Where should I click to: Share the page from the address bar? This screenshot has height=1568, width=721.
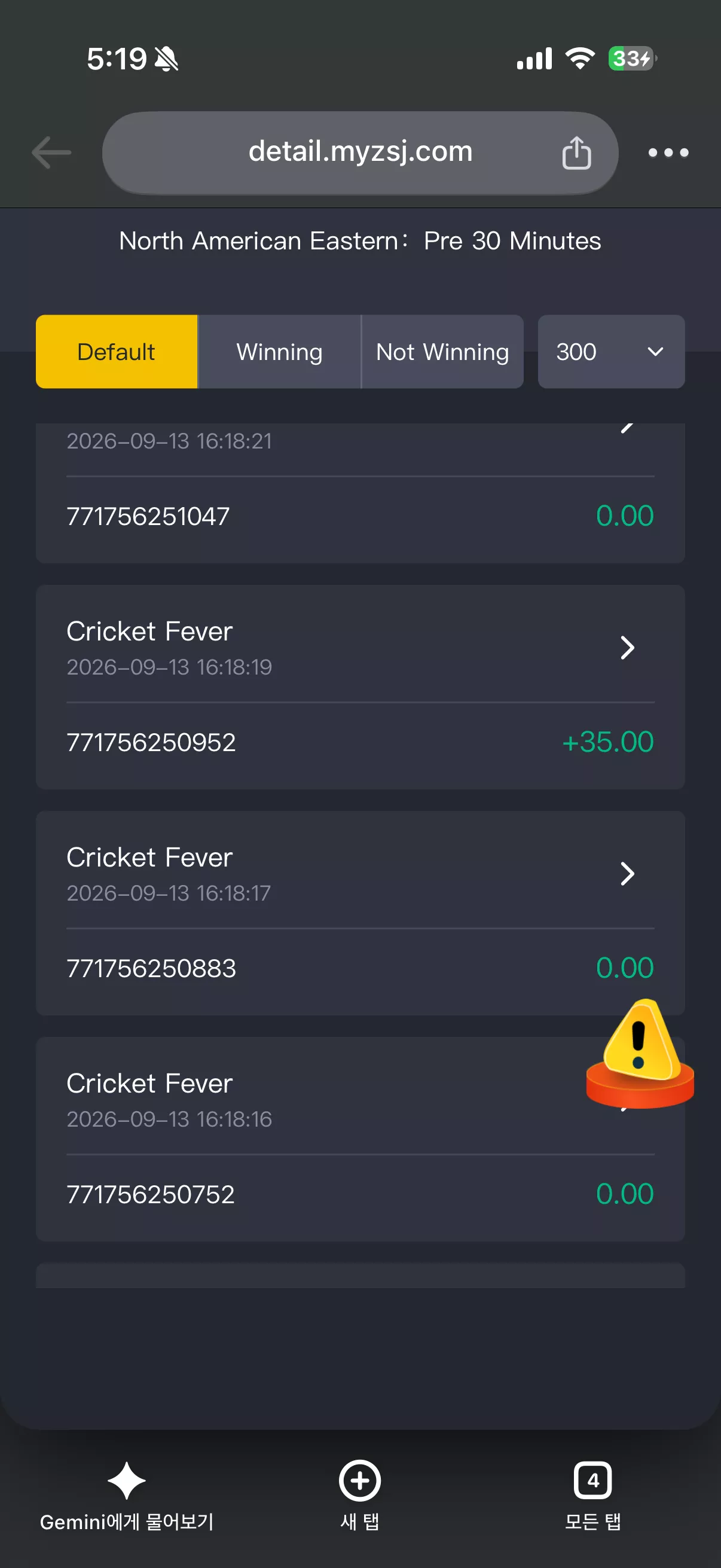[576, 152]
